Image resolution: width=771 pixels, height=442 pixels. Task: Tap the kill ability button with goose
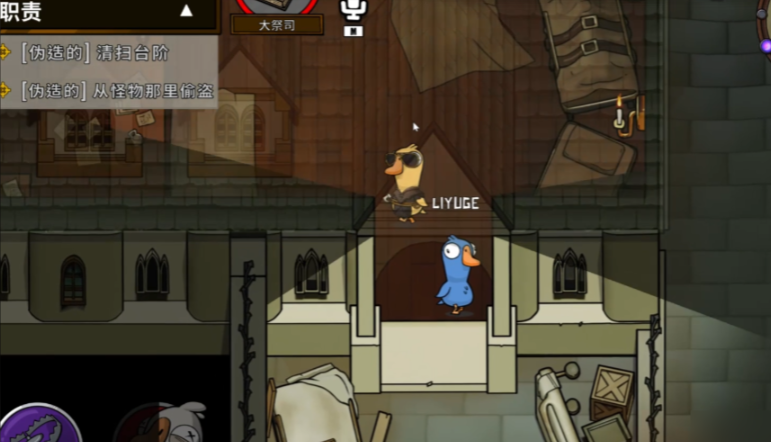pyautogui.click(x=160, y=424)
